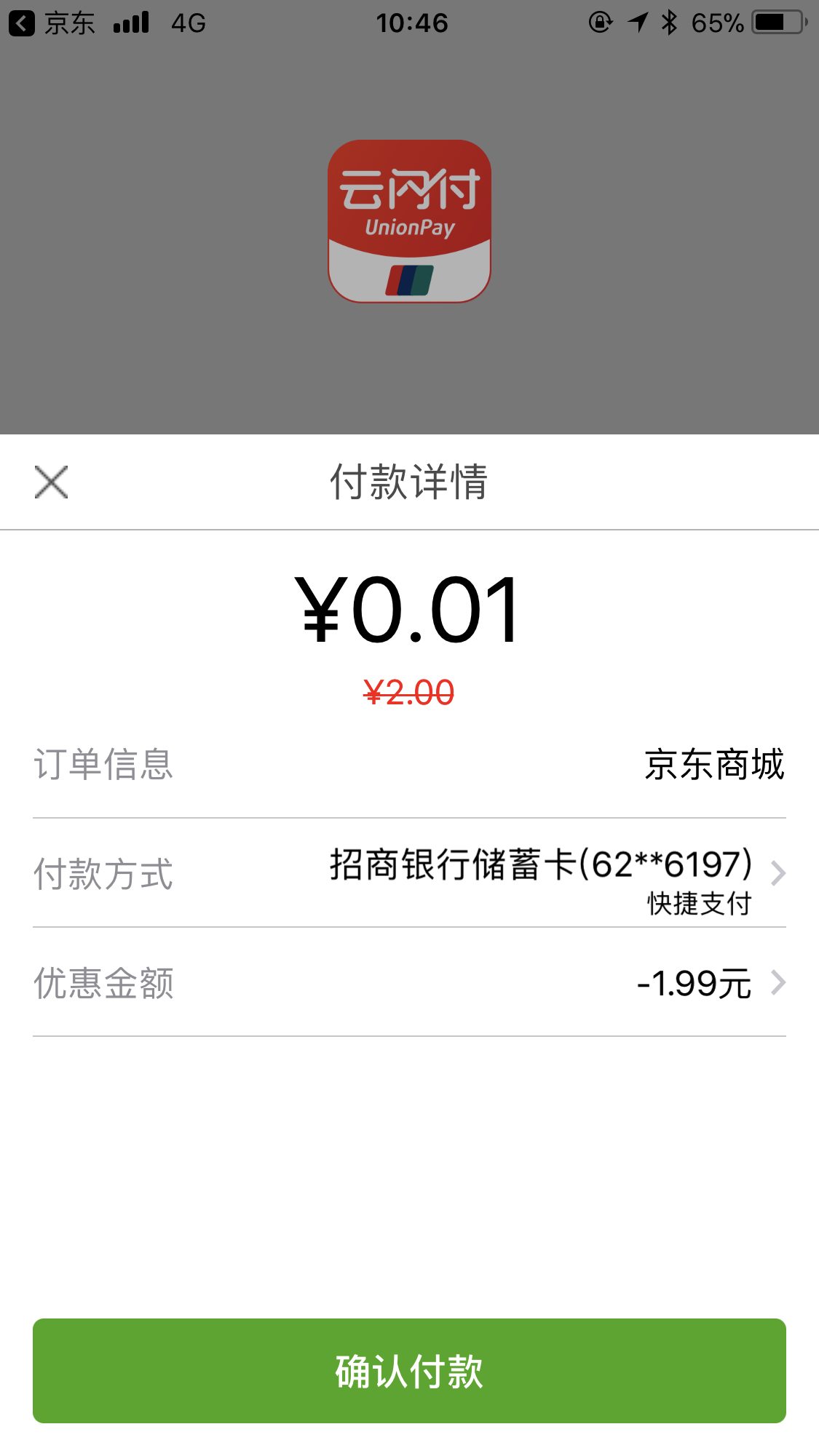819x1456 pixels.
Task: Tap the cellular signal strength icon
Action: pos(130,22)
